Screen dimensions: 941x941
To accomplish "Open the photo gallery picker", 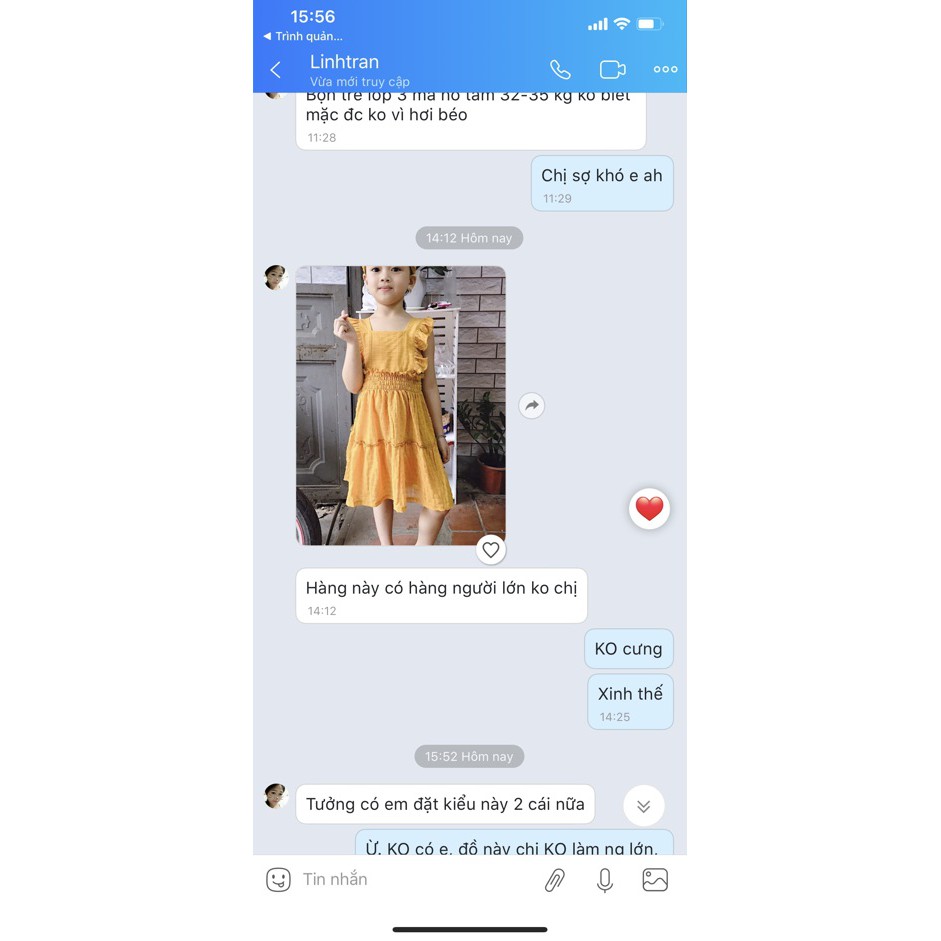I will 655,880.
